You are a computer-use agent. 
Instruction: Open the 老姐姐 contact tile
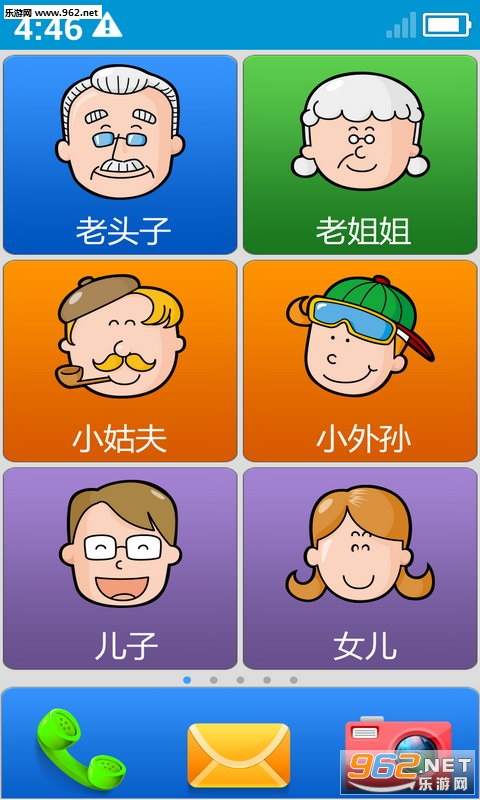click(x=360, y=155)
